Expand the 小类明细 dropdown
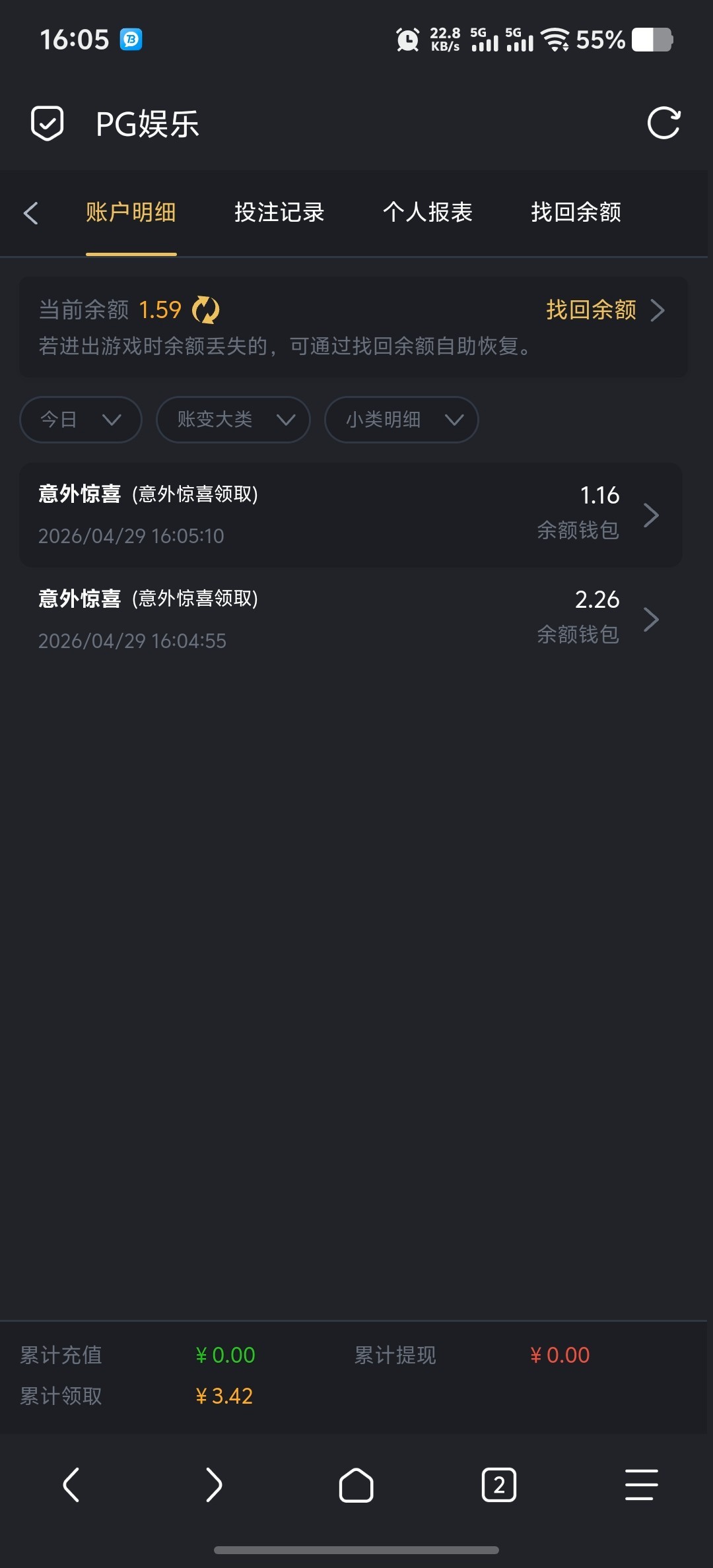Screen dimensions: 713x1568 tap(401, 420)
